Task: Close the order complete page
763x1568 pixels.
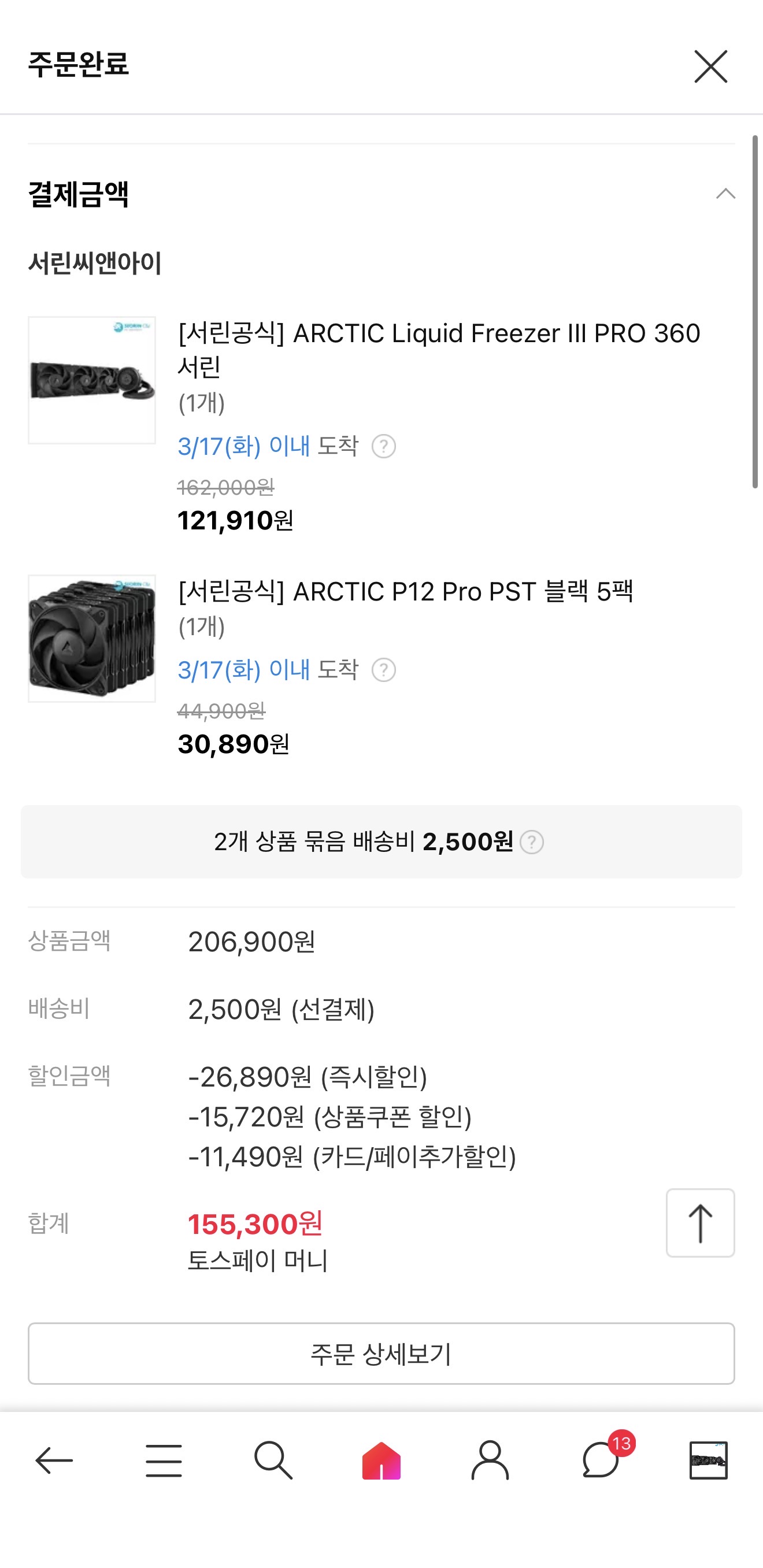Action: (710, 66)
